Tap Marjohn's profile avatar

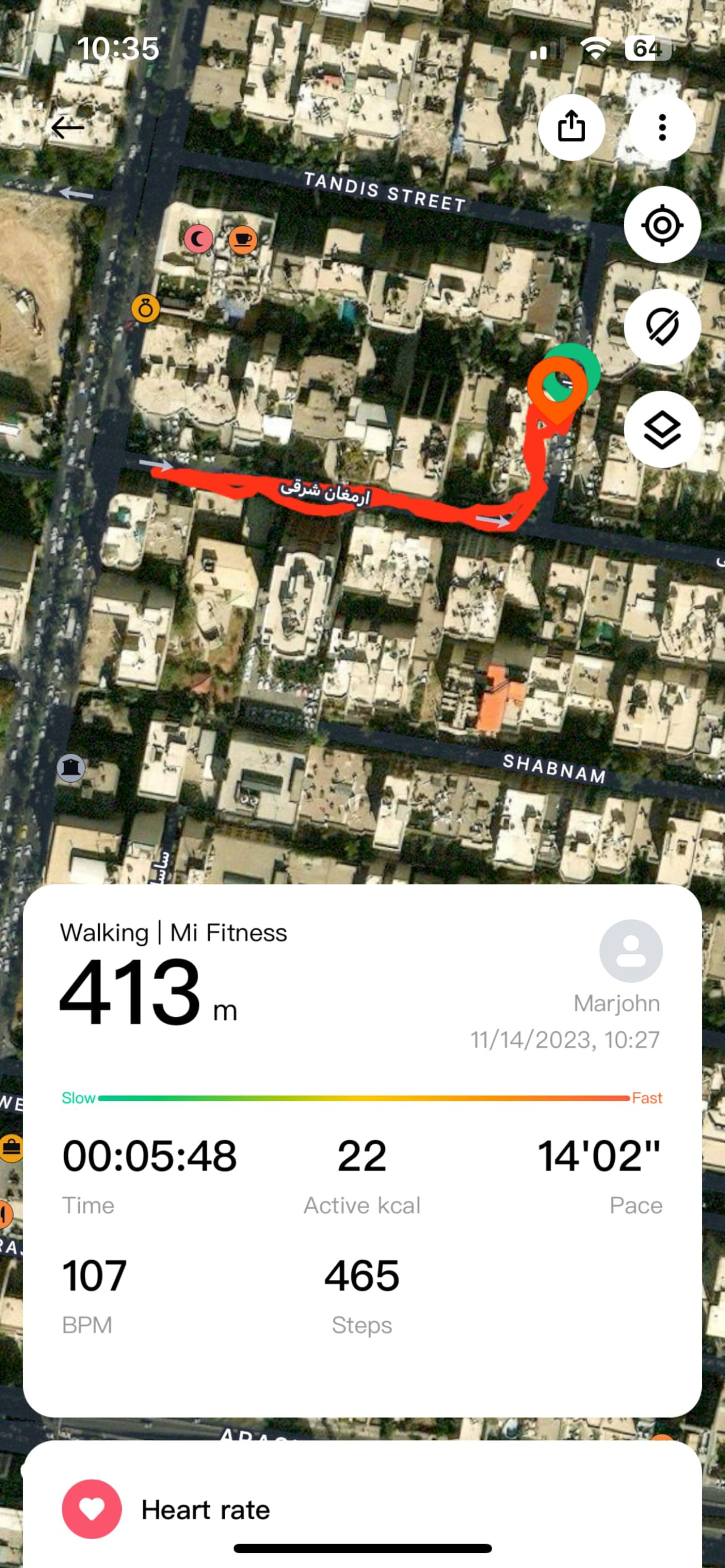[631, 951]
